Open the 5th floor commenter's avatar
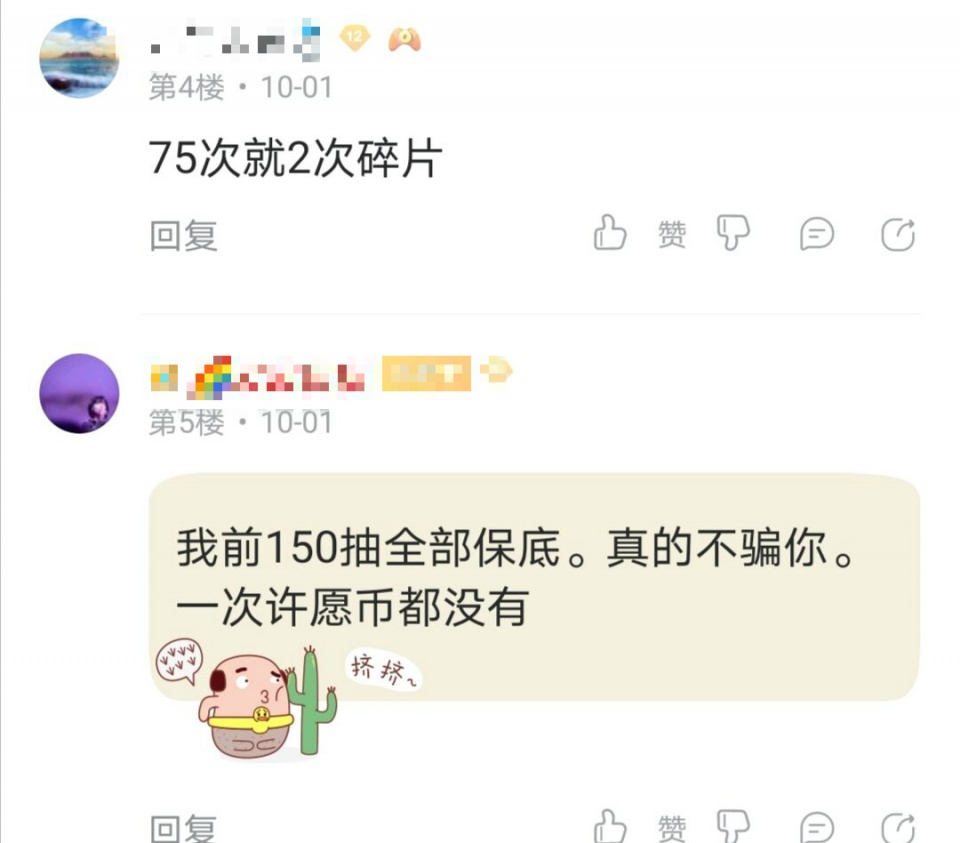Screen dimensions: 960x843 (79, 393)
